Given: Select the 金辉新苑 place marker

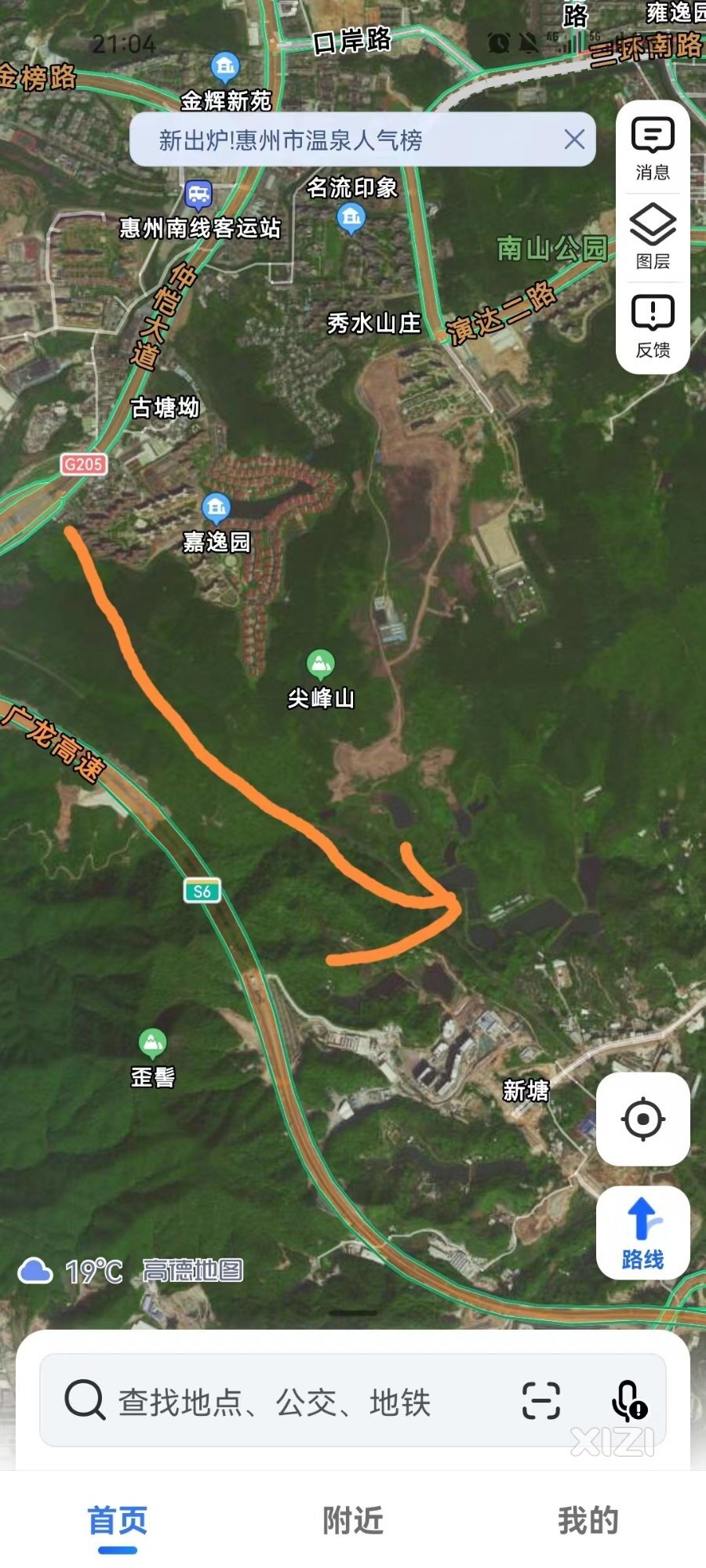Looking at the screenshot, I should point(225,68).
